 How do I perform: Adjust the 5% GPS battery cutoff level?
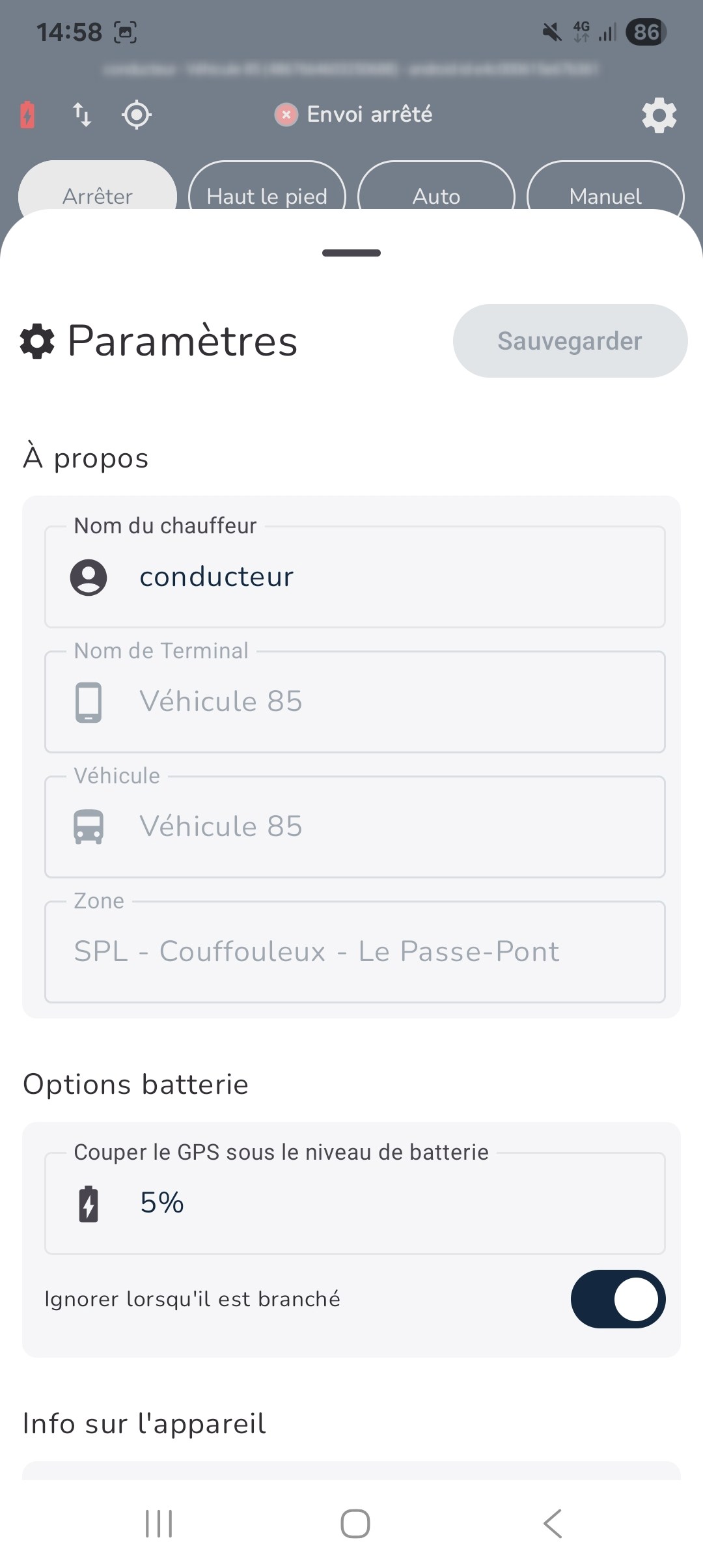coord(160,1203)
